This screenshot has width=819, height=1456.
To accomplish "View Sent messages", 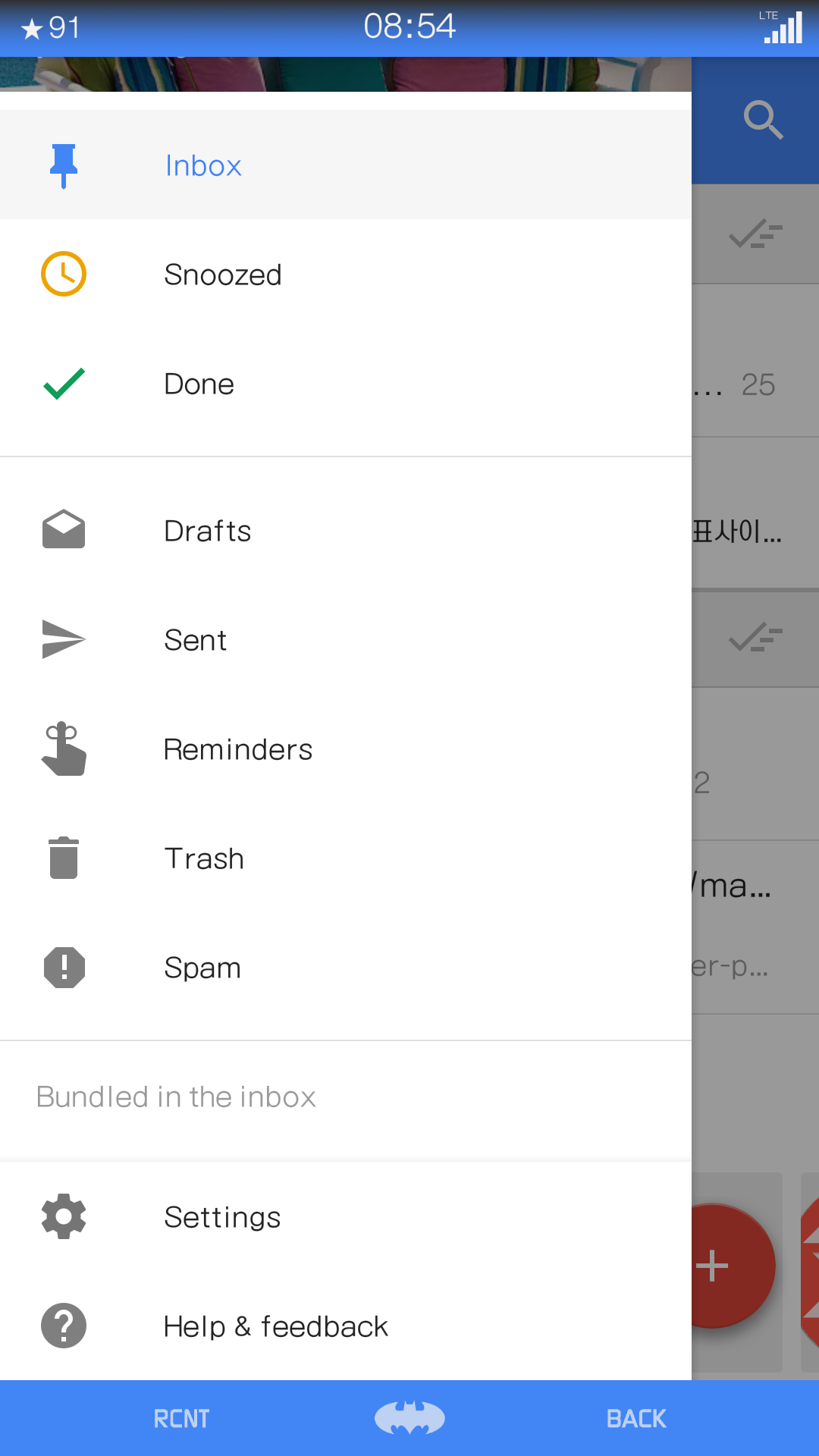I will click(x=196, y=640).
